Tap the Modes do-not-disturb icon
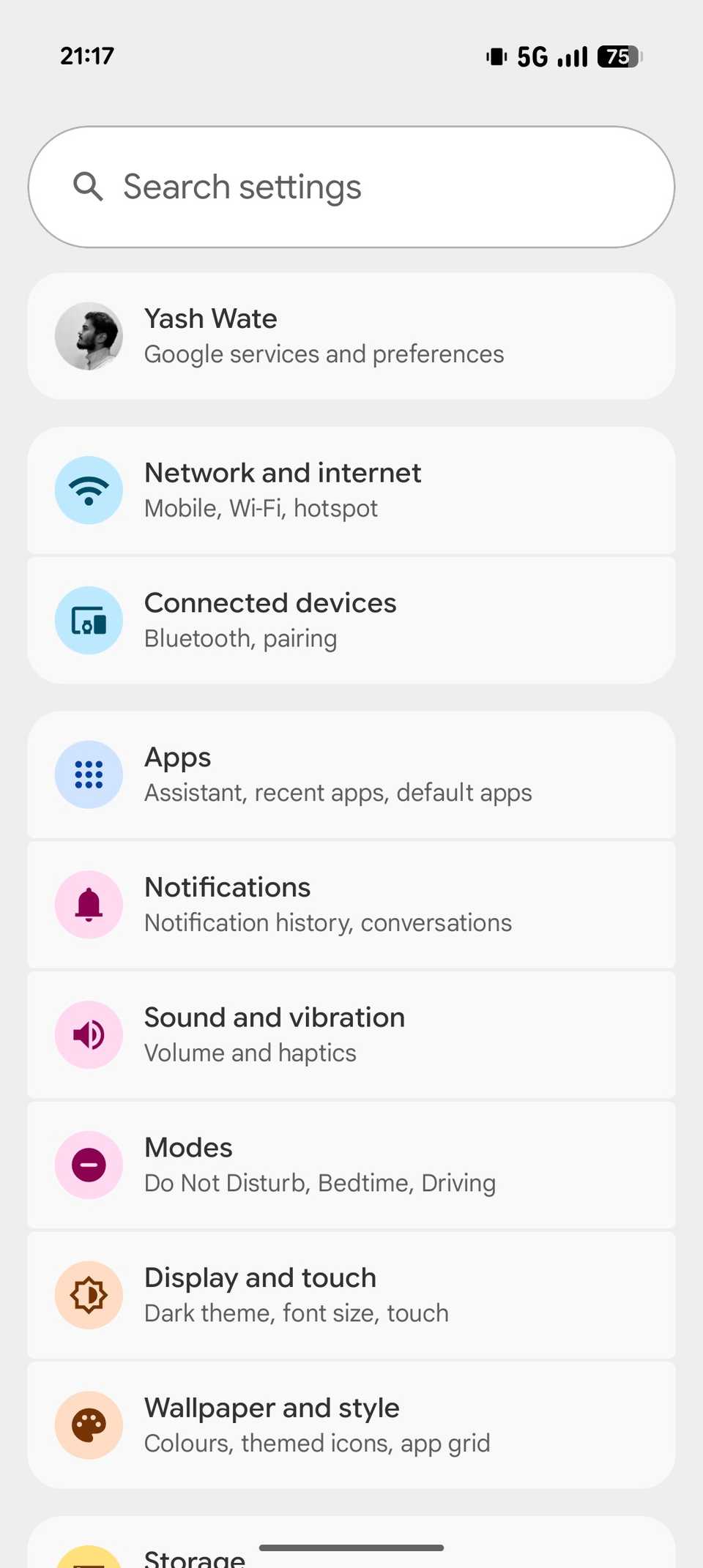The image size is (703, 1568). coord(88,1164)
